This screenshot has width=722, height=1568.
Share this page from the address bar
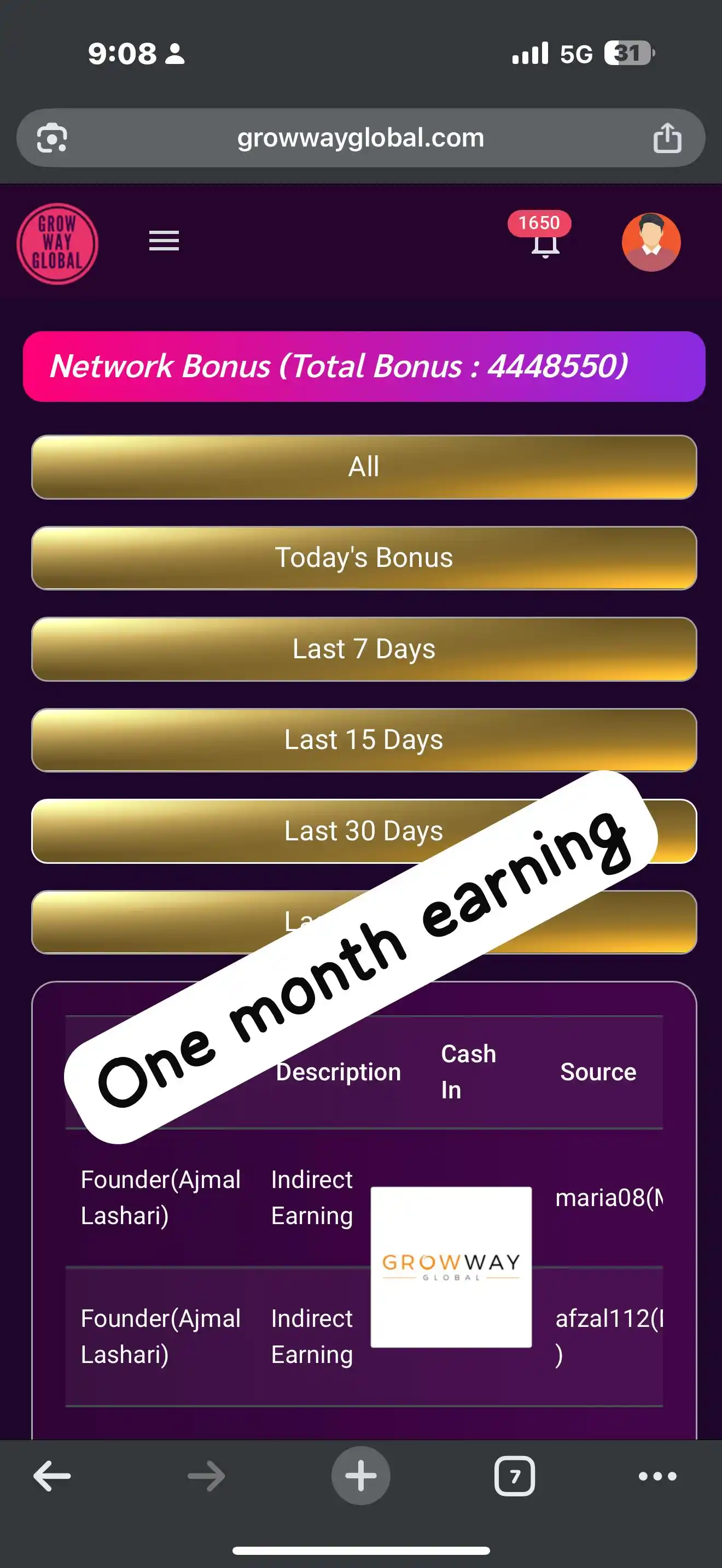tap(667, 138)
